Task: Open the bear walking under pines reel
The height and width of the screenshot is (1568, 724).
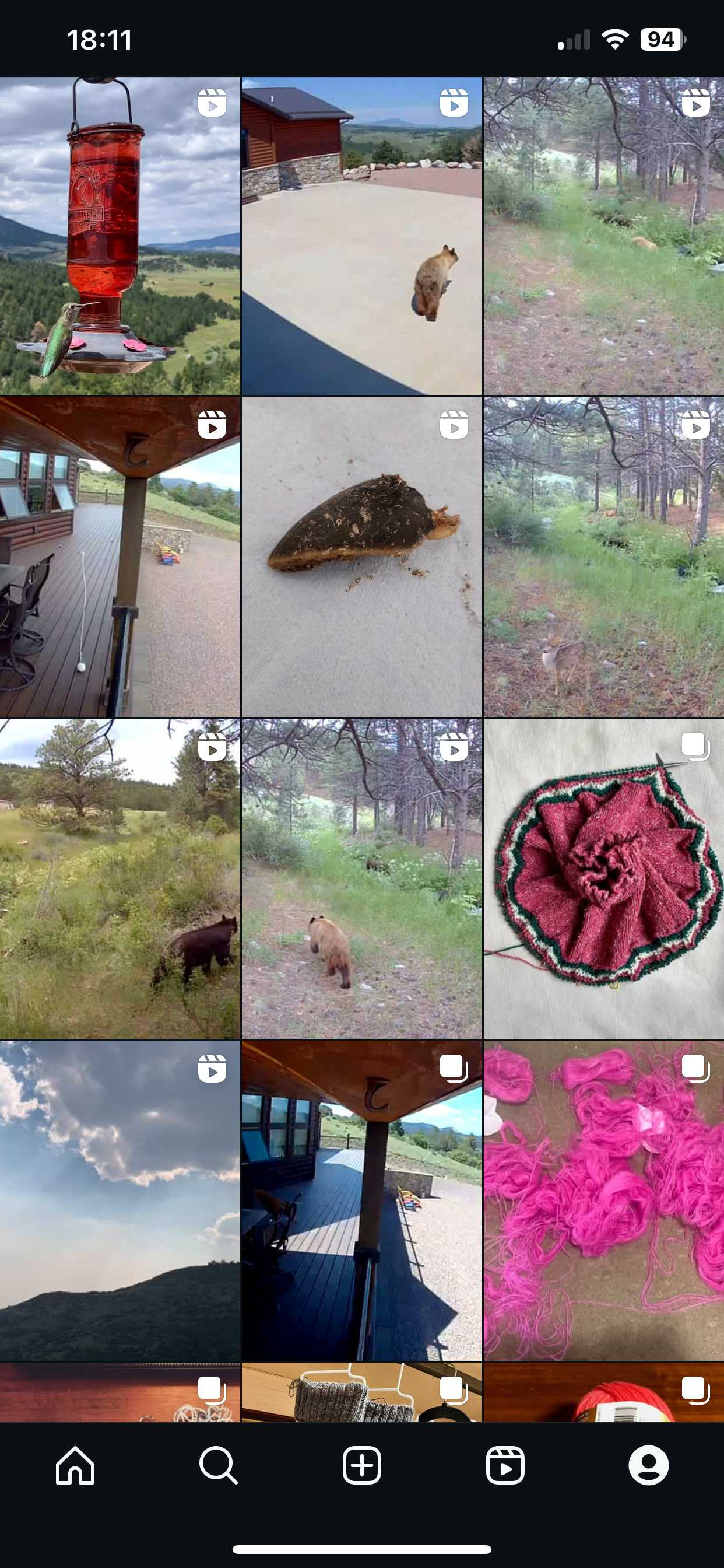Action: 361,878
